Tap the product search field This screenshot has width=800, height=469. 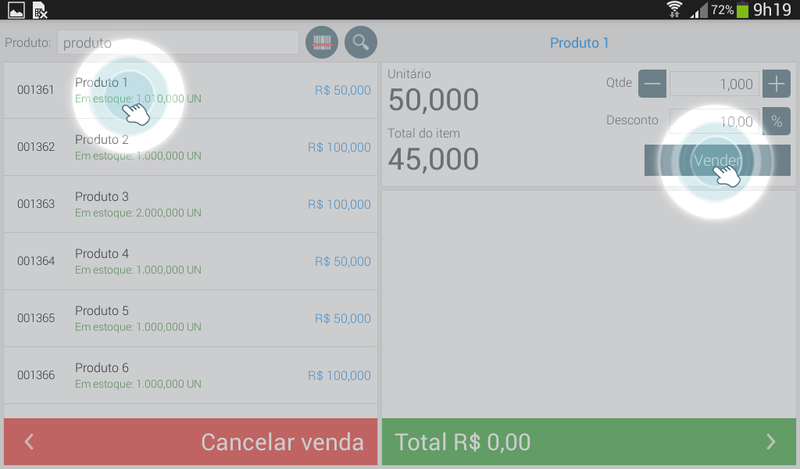(x=178, y=43)
